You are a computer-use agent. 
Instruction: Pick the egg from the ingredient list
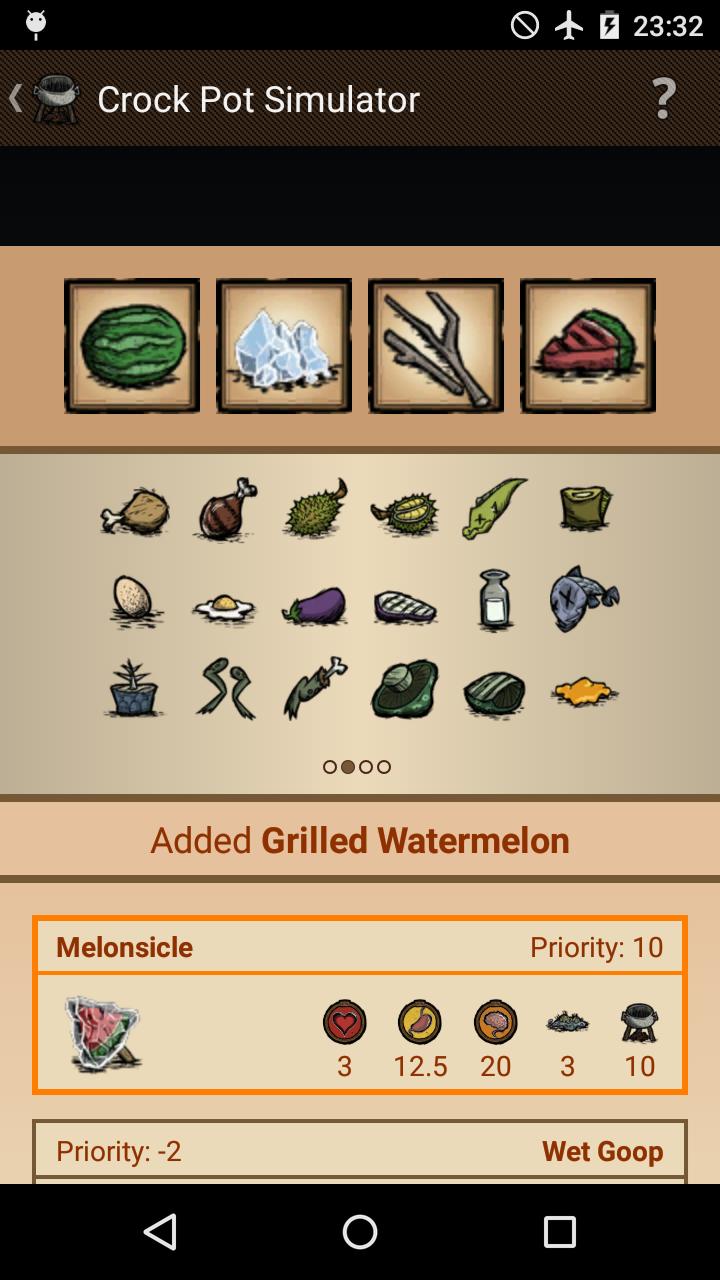click(133, 598)
